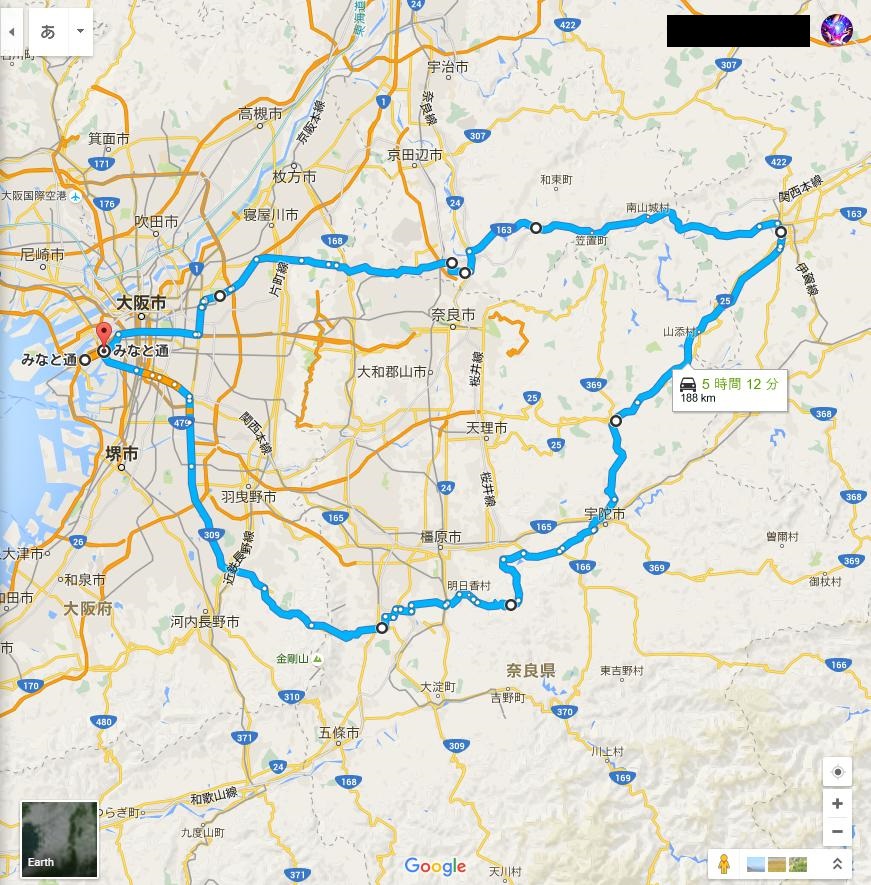This screenshot has width=871, height=885.
Task: Select the Street View pegman
Action: tap(725, 864)
